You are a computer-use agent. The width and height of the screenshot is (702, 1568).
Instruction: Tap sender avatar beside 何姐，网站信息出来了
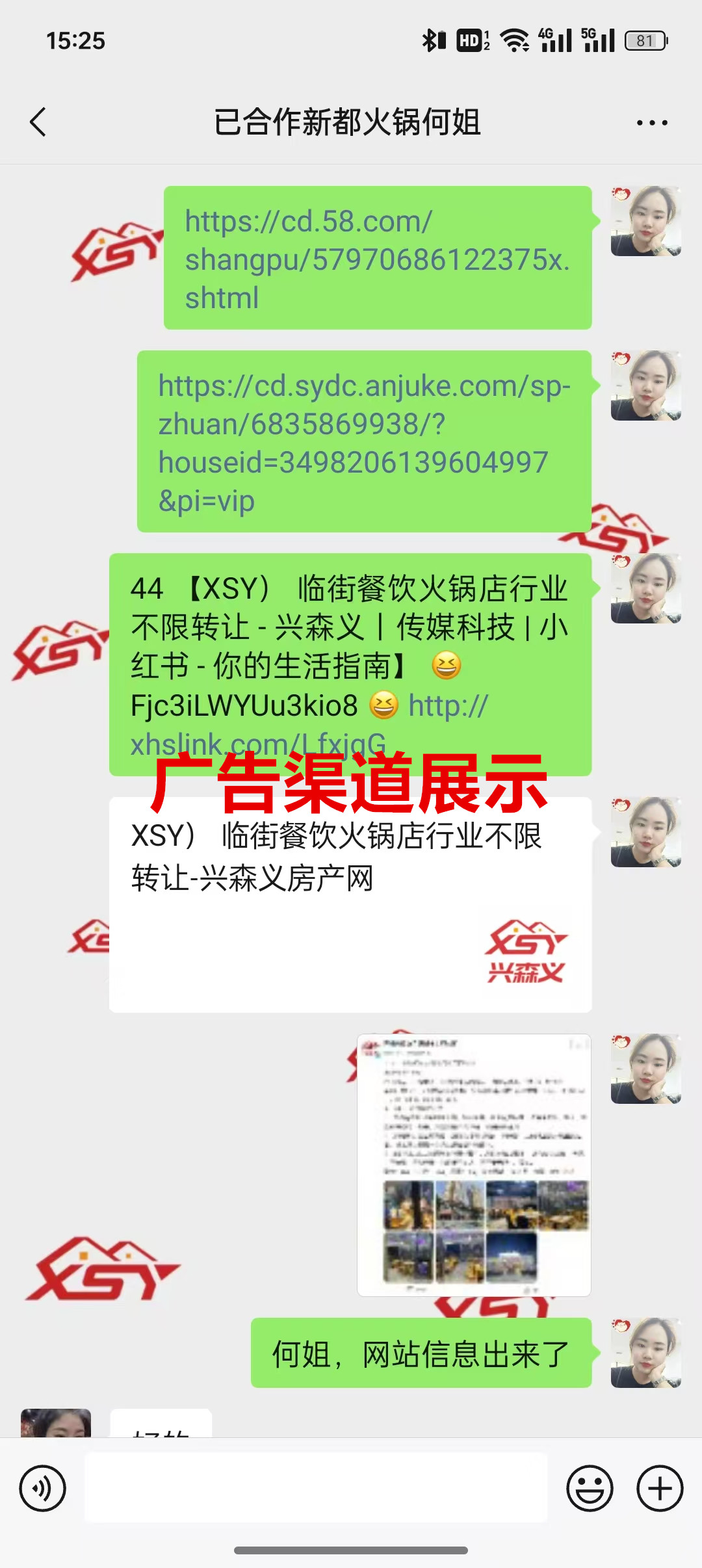tap(645, 1353)
